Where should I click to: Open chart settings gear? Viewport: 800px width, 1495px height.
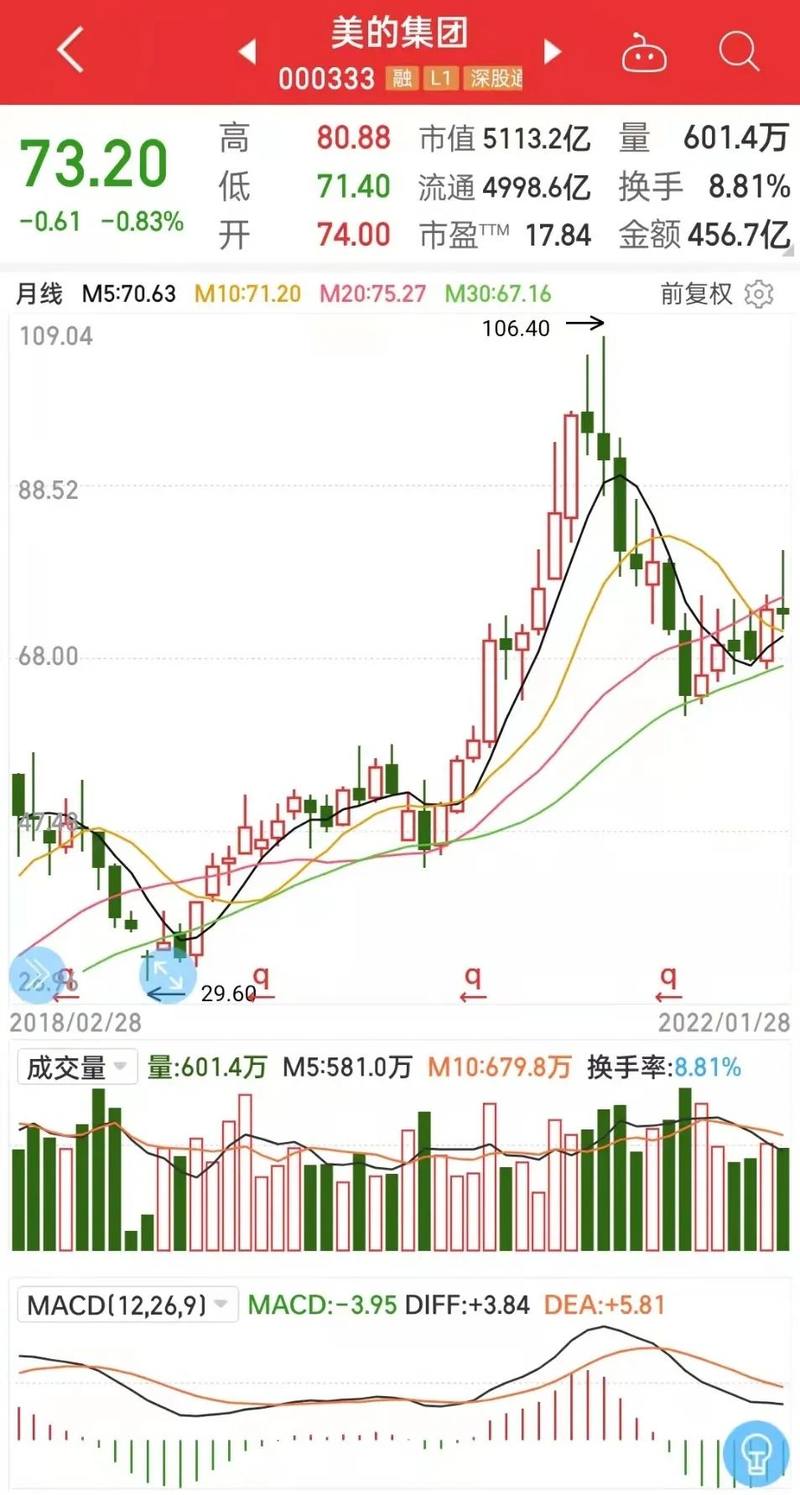761,294
